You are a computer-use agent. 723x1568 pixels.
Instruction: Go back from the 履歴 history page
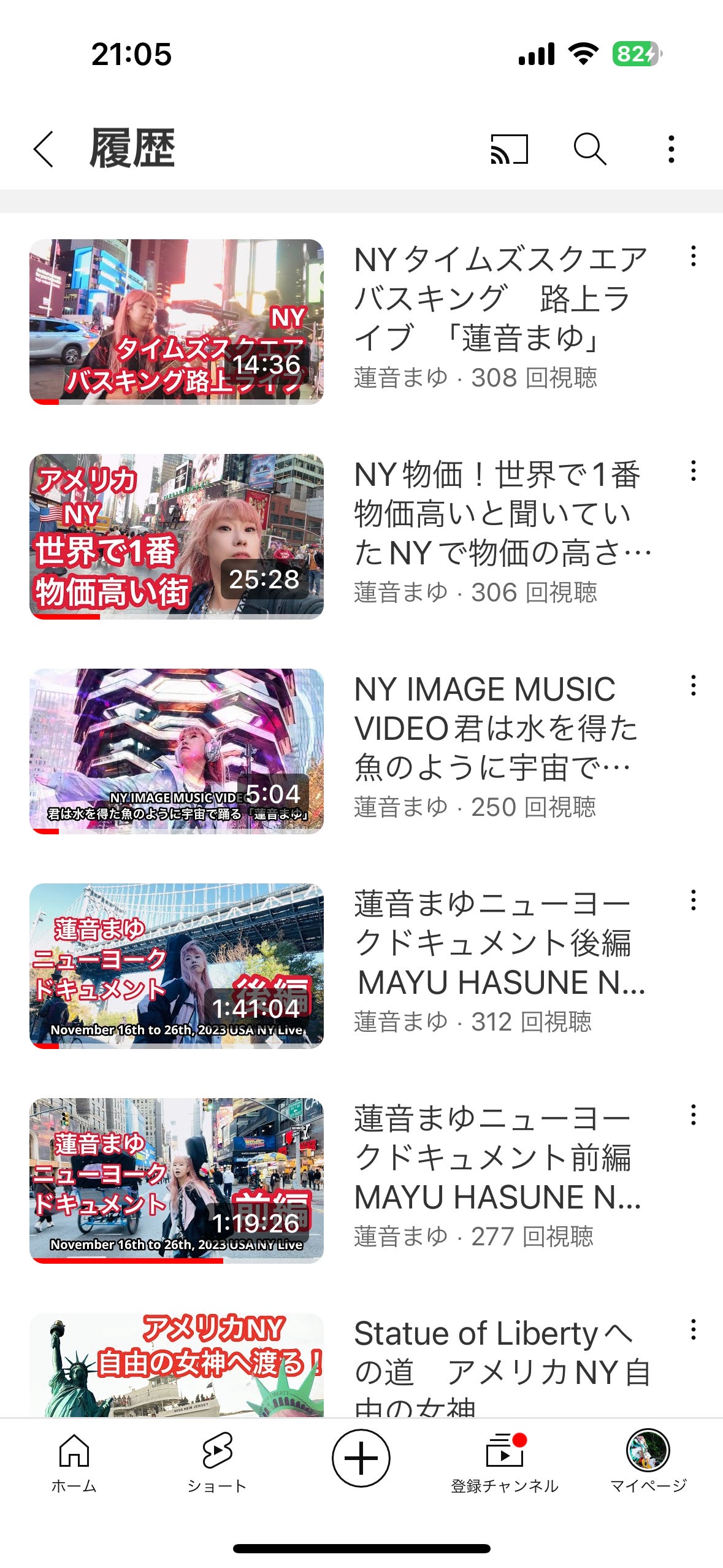coord(44,149)
